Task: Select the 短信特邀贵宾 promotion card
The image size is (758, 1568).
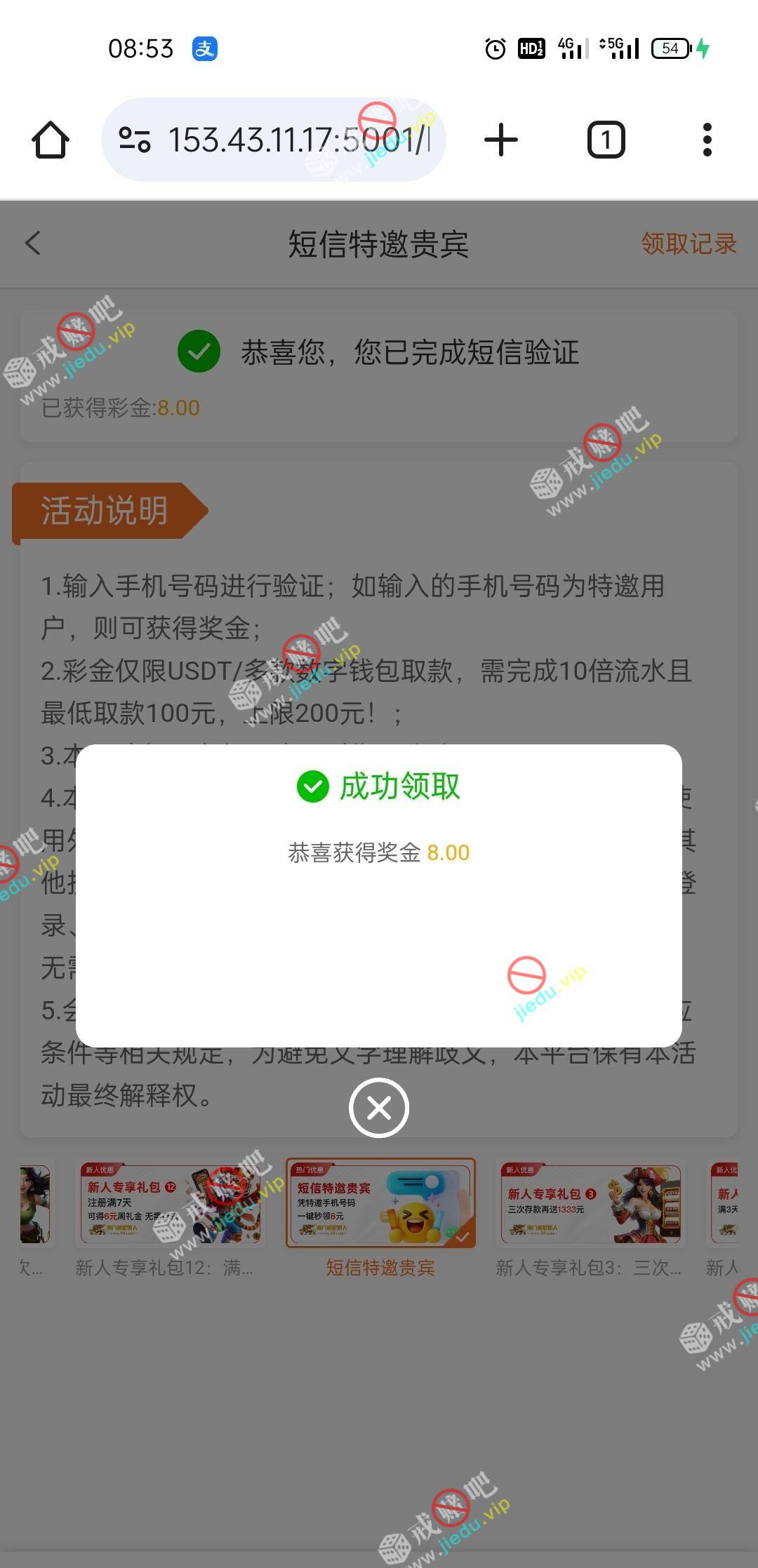Action: tap(380, 1204)
